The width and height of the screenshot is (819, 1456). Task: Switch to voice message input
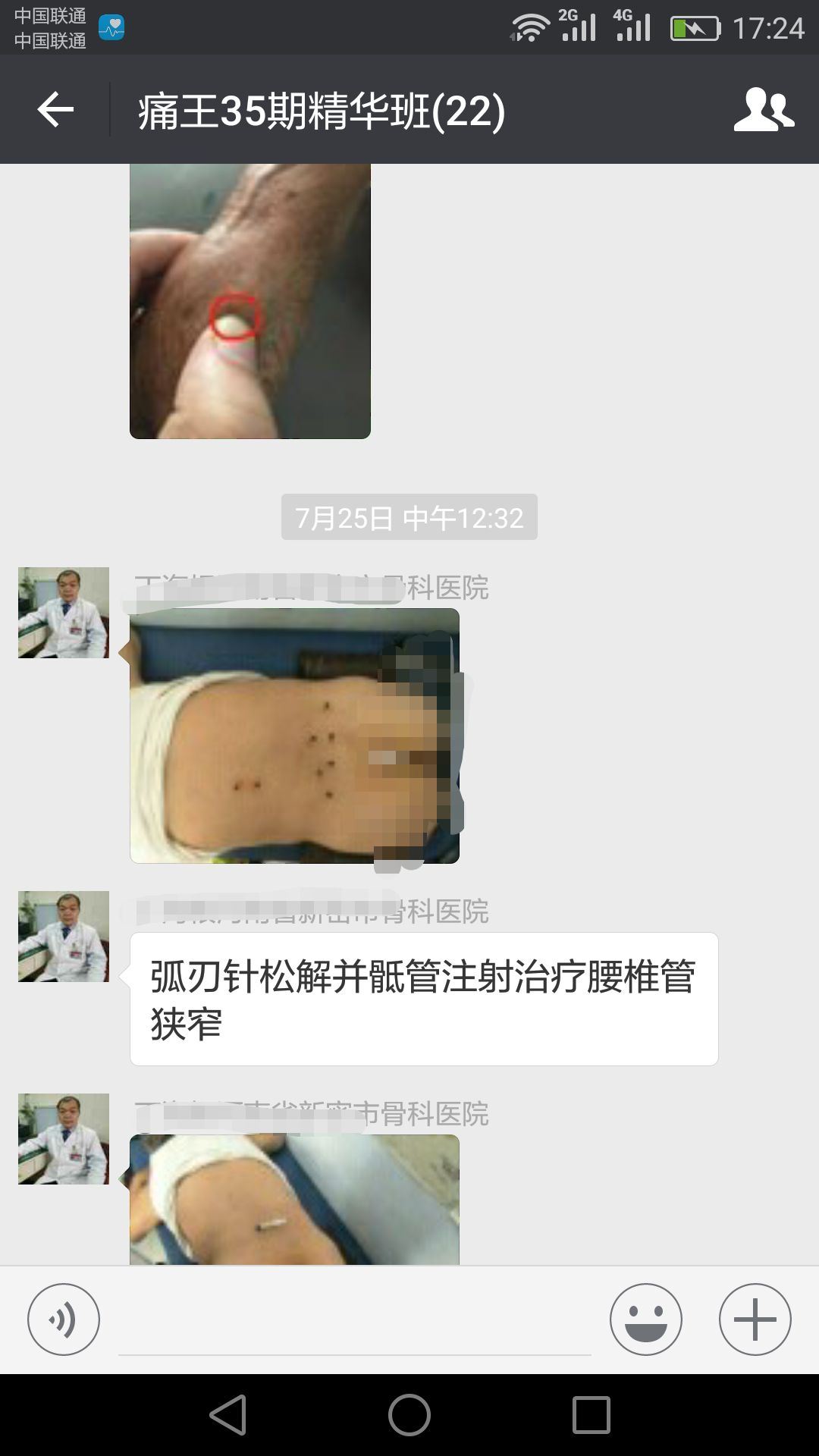click(x=64, y=1319)
